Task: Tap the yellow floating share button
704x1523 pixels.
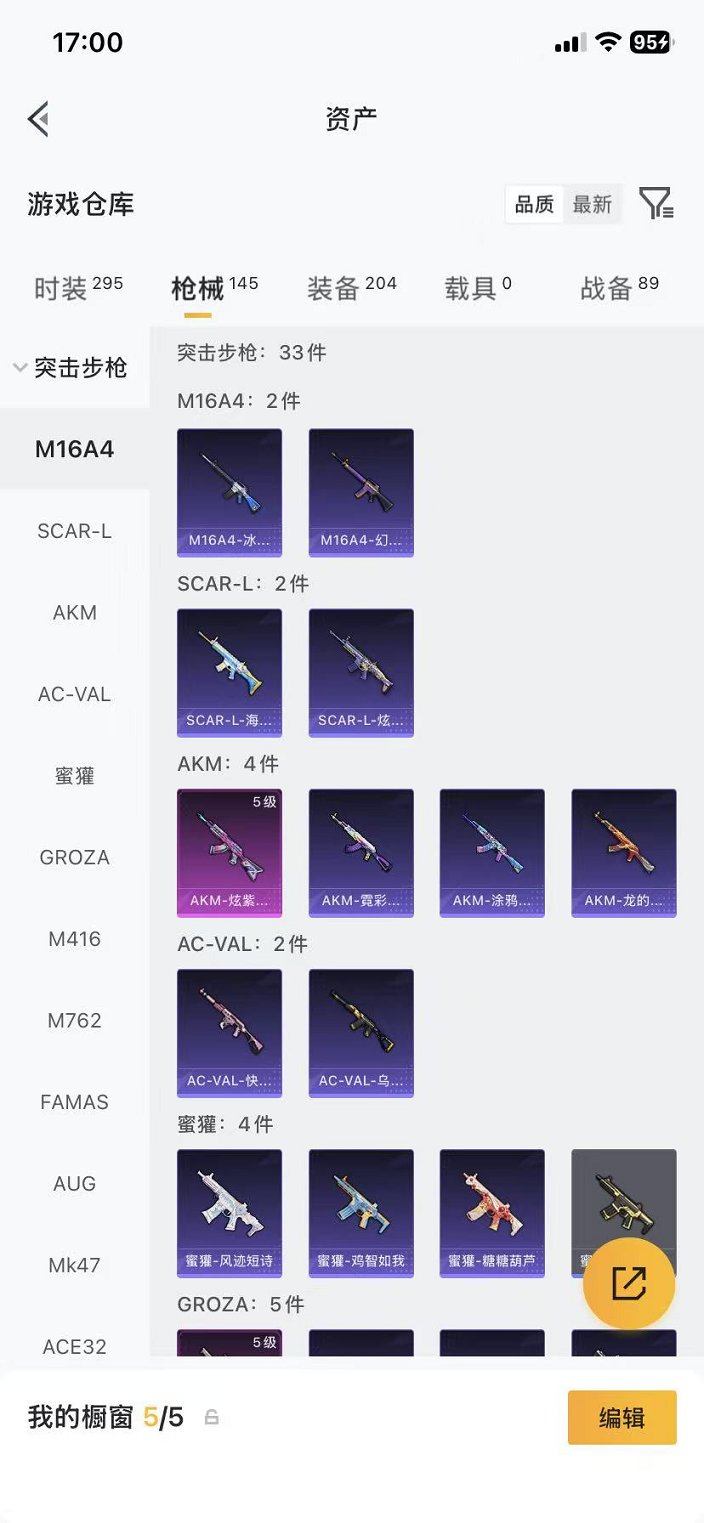Action: [x=628, y=1283]
